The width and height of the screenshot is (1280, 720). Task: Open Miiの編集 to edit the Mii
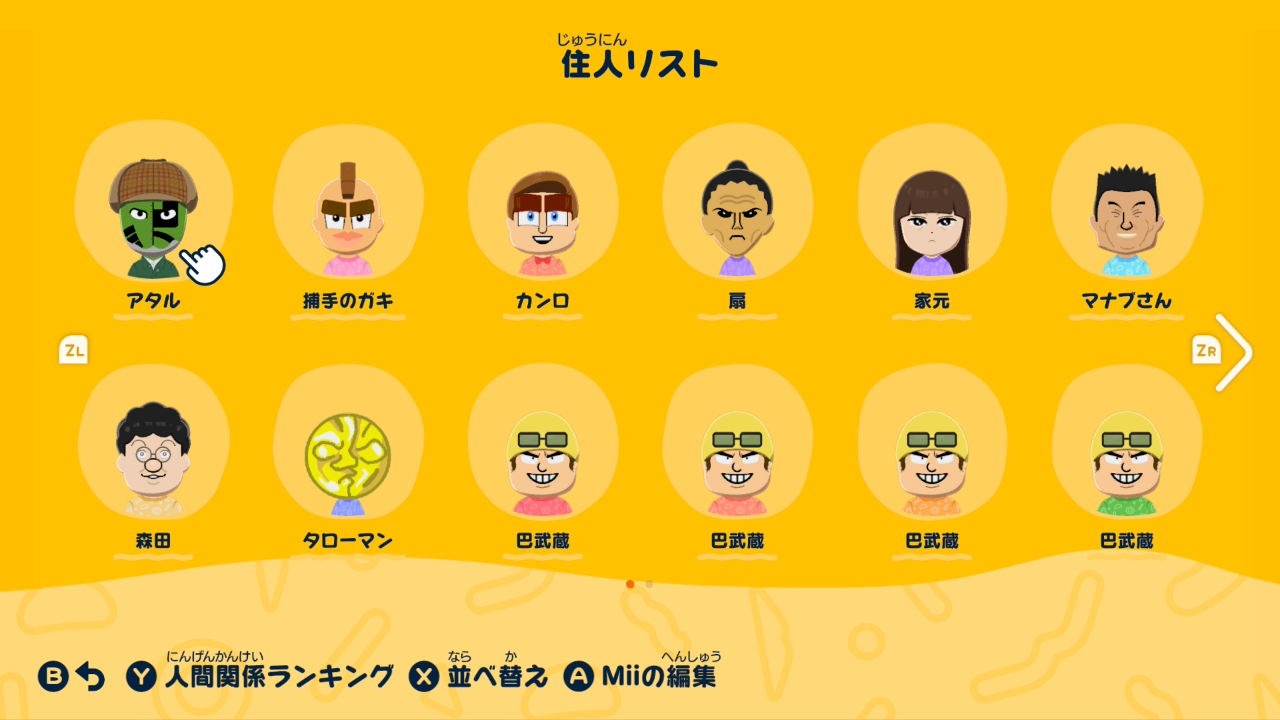[640, 677]
